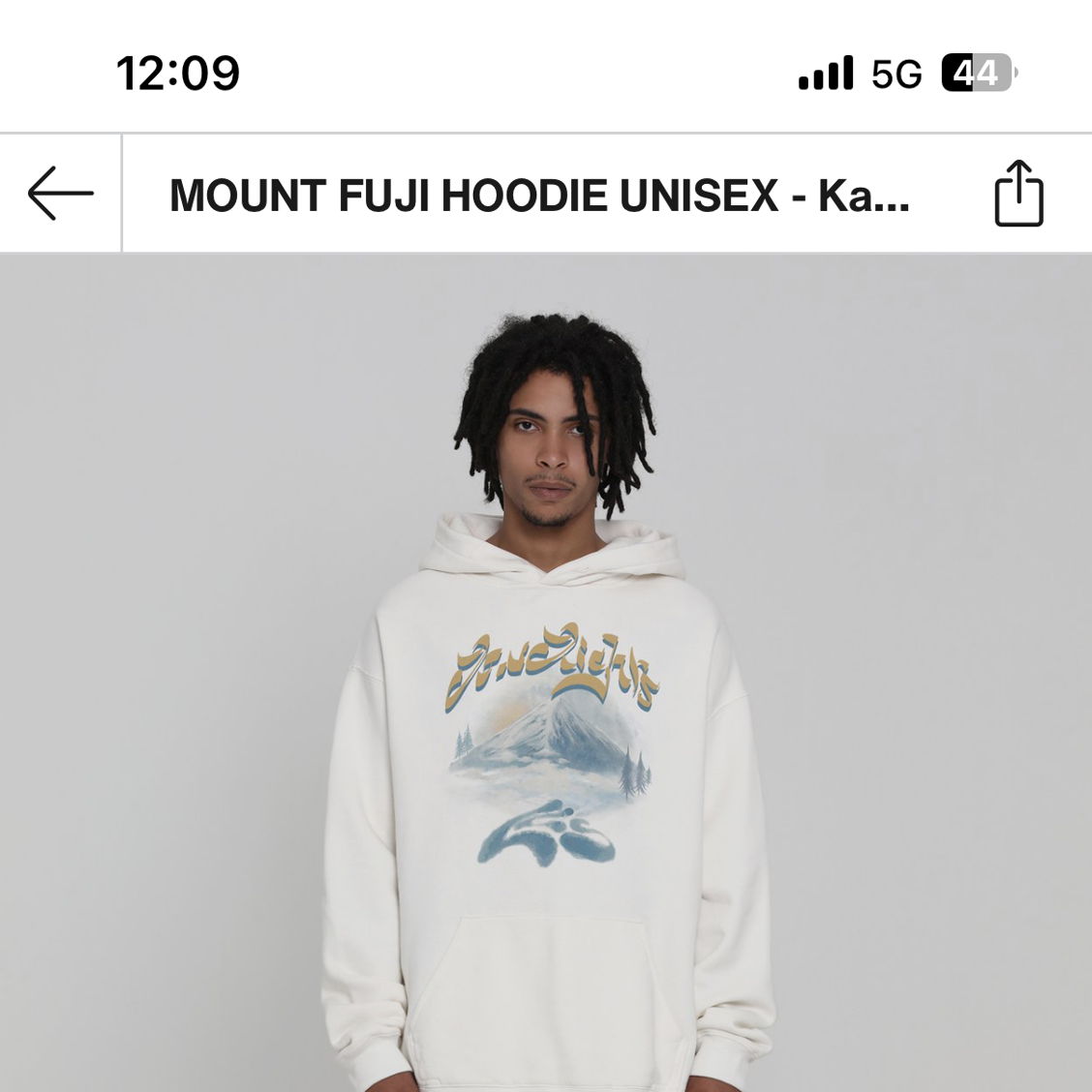Screen dimensions: 1092x1092
Task: Go back using the arrow icon
Action: click(x=60, y=194)
